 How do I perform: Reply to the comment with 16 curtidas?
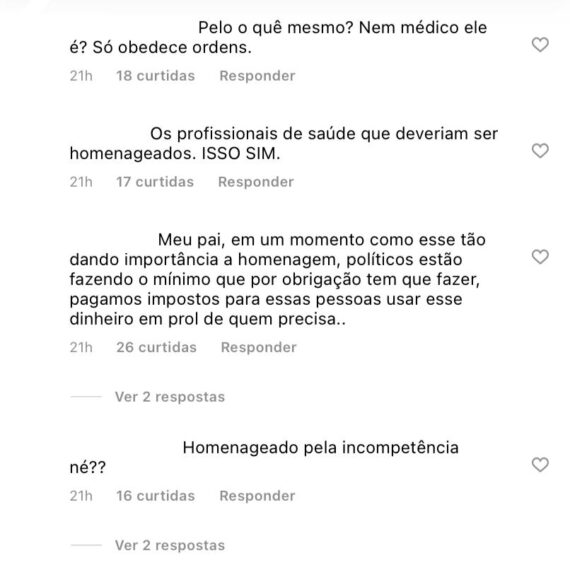pos(257,496)
